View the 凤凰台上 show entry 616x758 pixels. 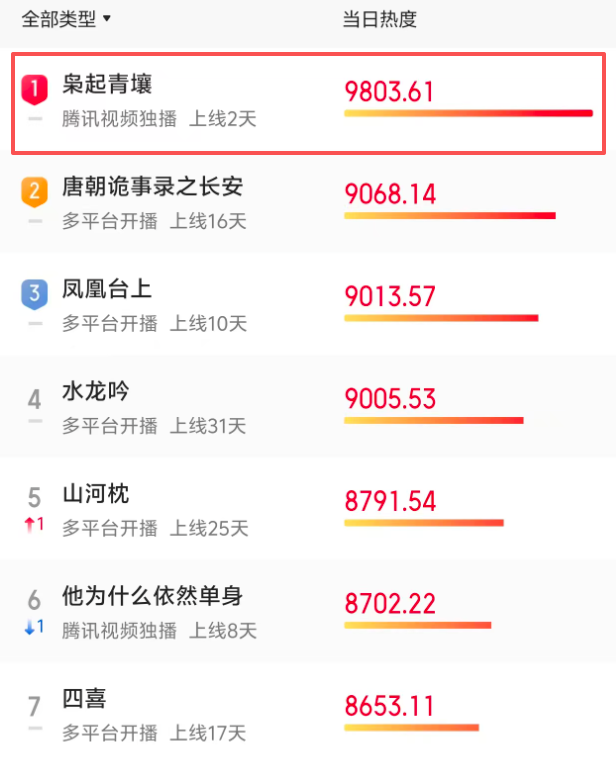coord(107,290)
